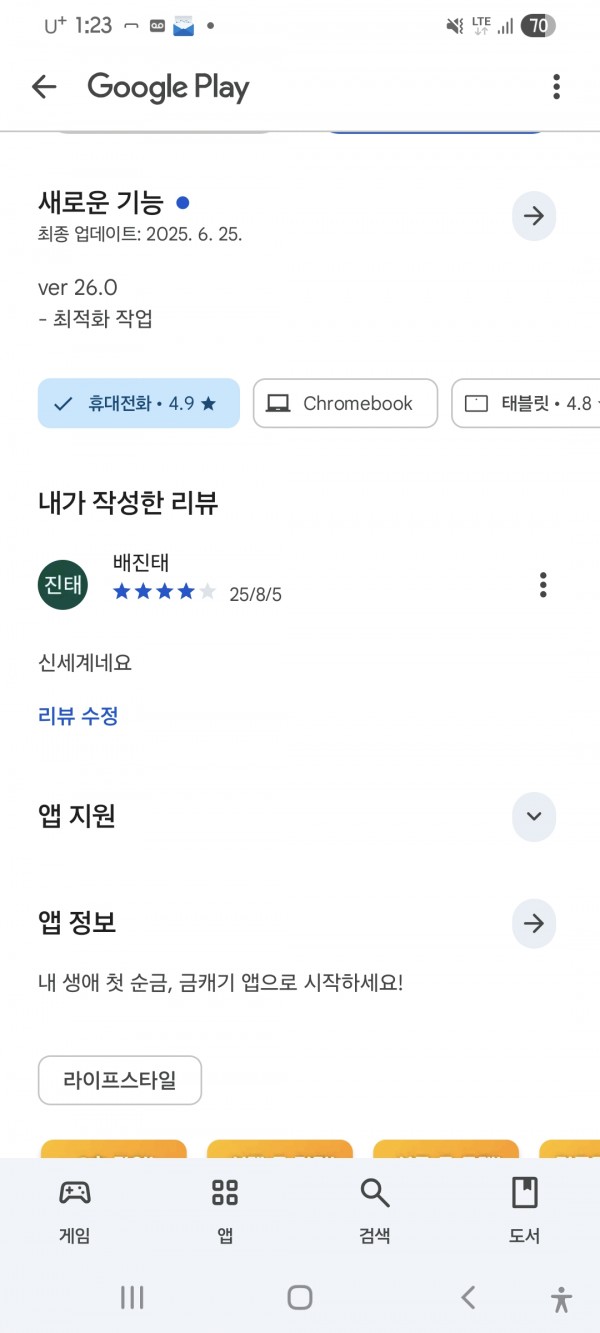Screen dimensions: 600x1333
Task: Open recent apps from navigation bar
Action: point(132,1298)
